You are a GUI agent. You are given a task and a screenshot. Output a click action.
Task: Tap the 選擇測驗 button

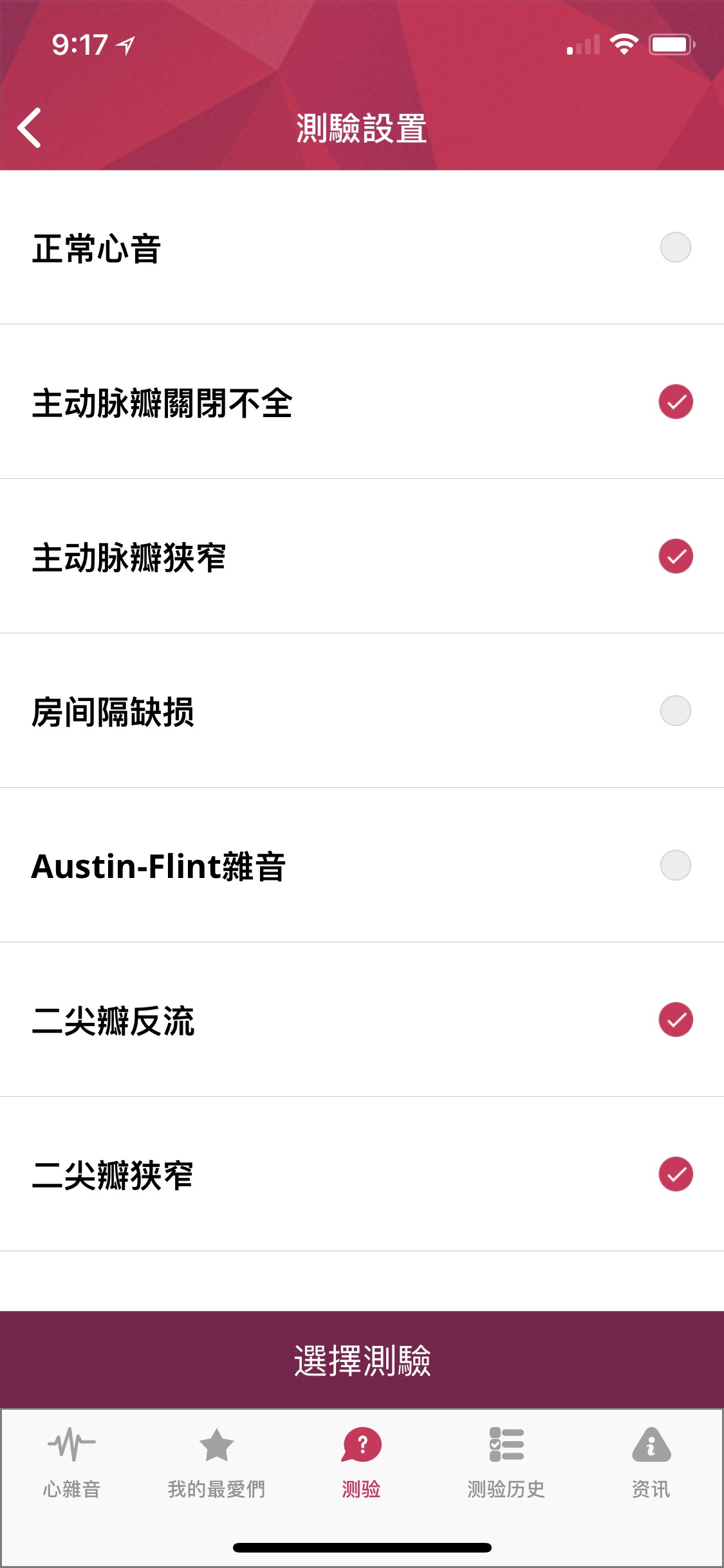point(362,1359)
